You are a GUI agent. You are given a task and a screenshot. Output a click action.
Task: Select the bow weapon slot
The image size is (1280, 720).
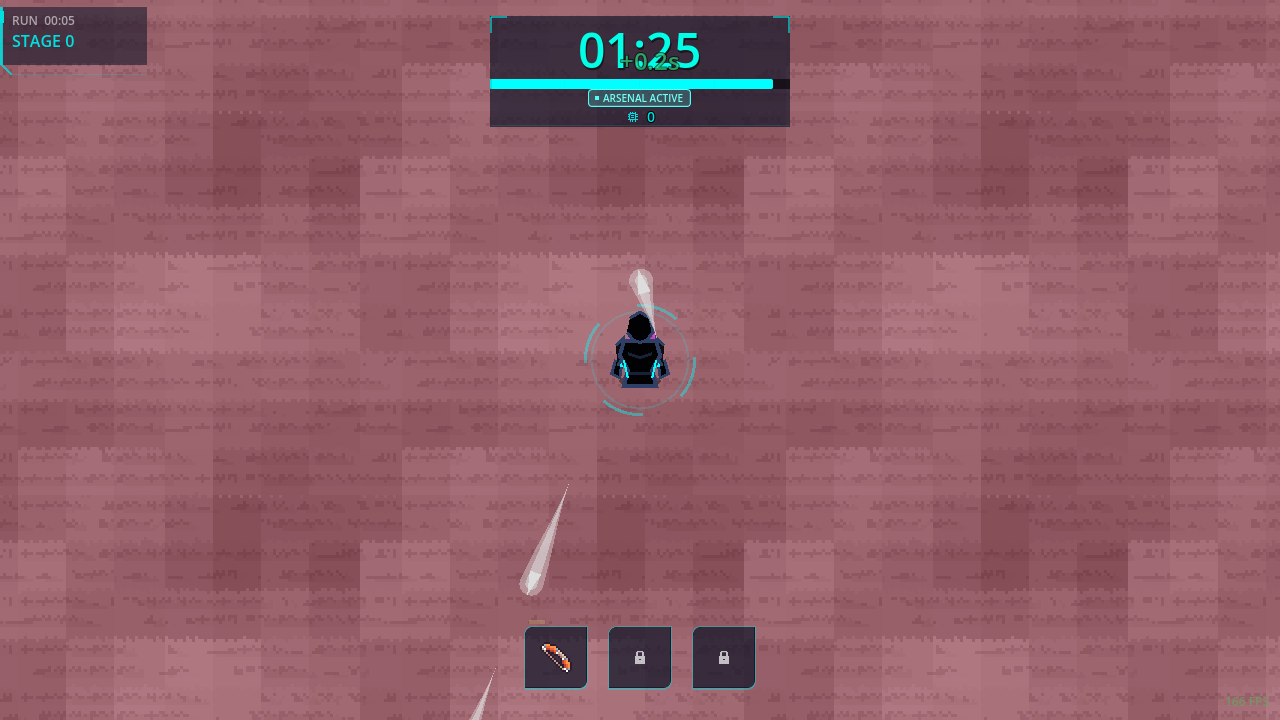click(556, 657)
